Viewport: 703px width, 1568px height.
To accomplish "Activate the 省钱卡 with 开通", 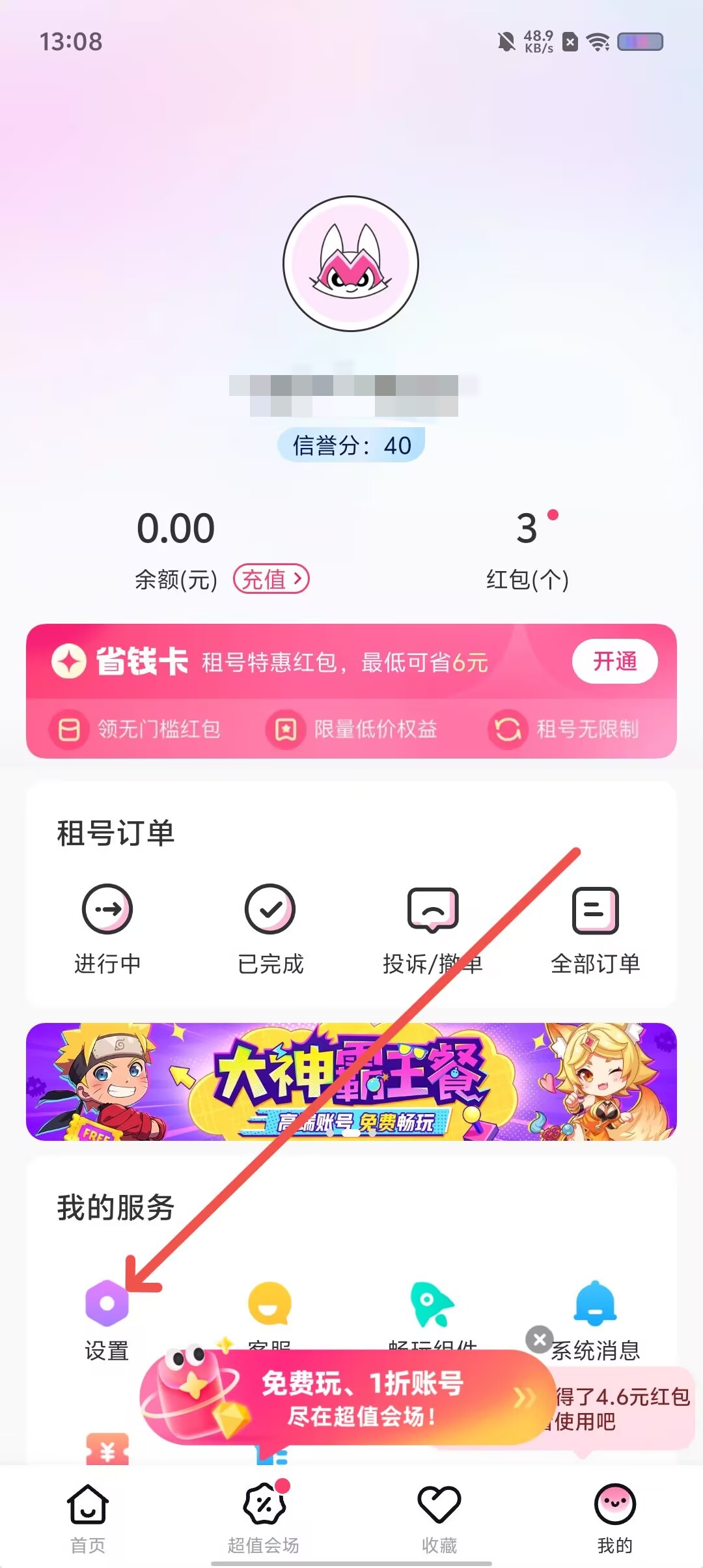I will [614, 662].
